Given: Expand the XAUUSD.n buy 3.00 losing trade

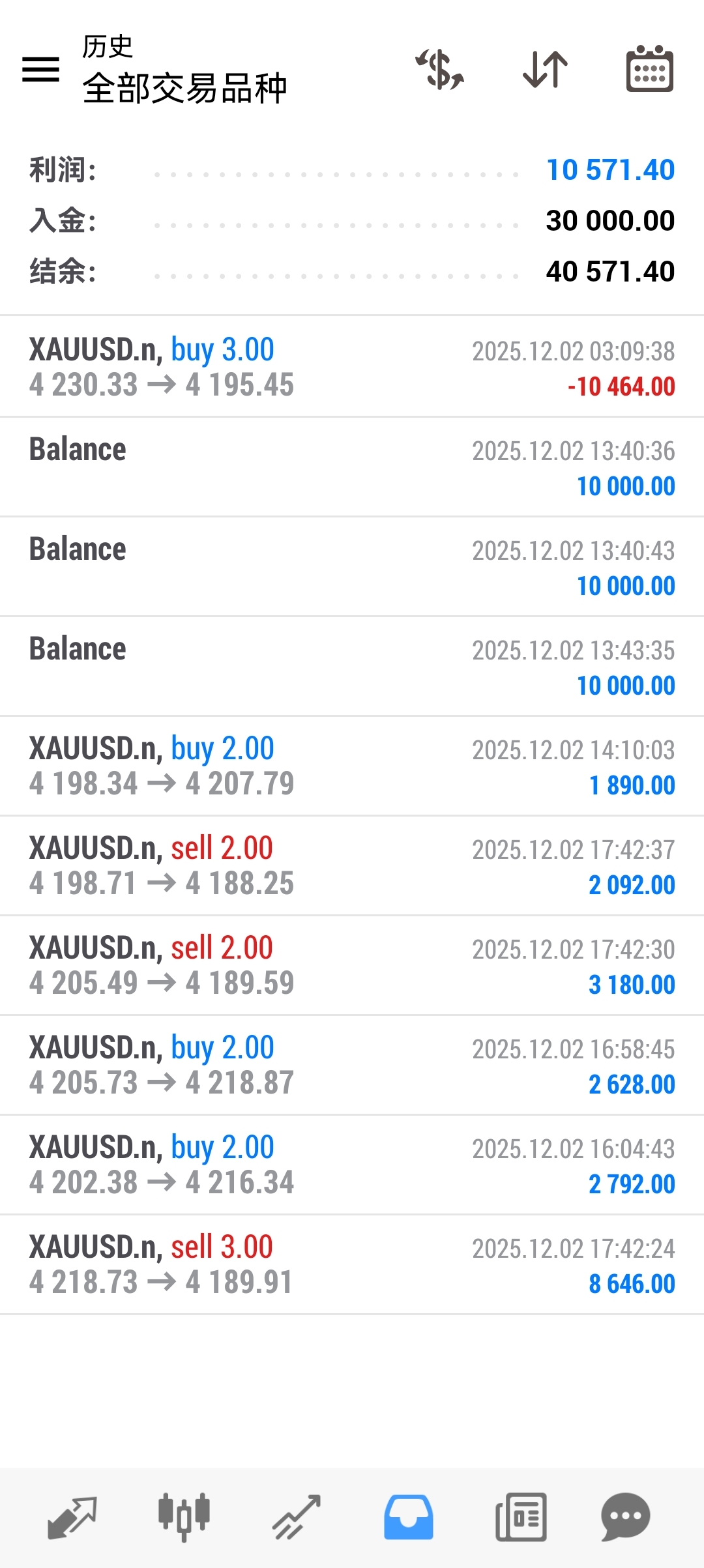Looking at the screenshot, I should click(x=352, y=367).
